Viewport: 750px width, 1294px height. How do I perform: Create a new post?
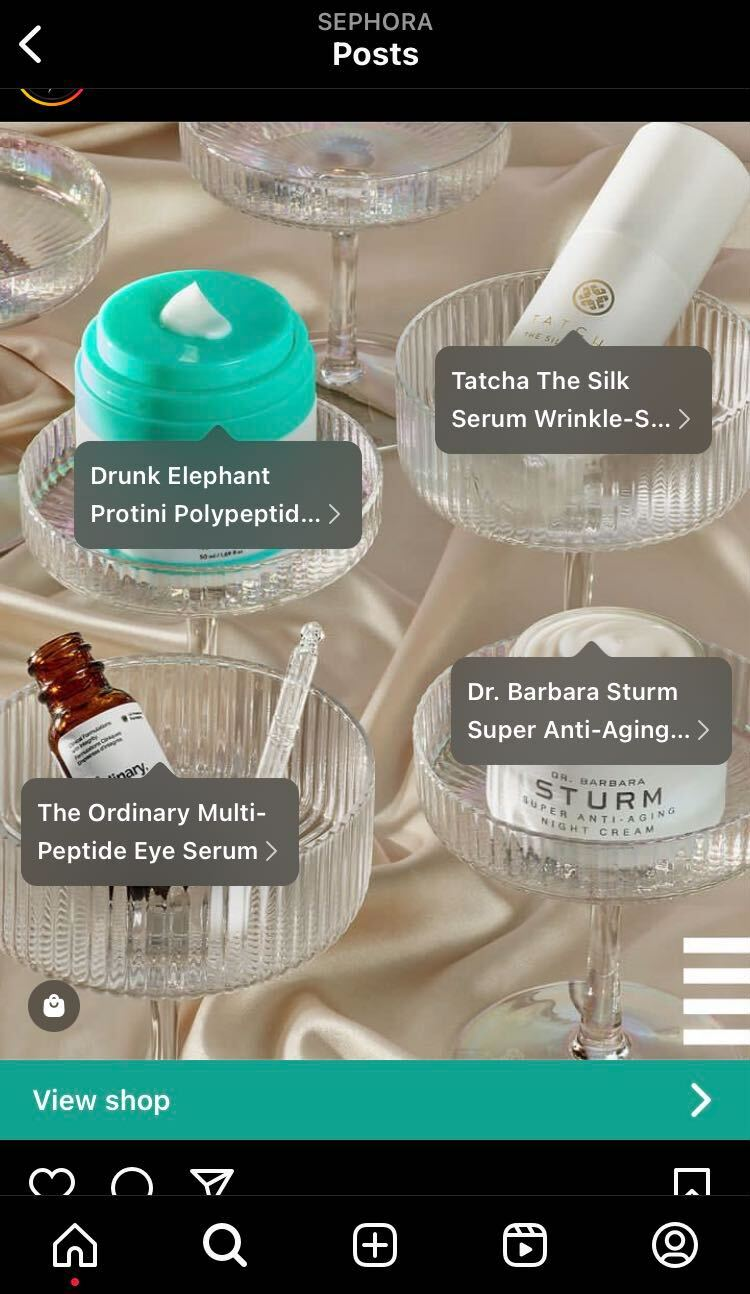[375, 1246]
